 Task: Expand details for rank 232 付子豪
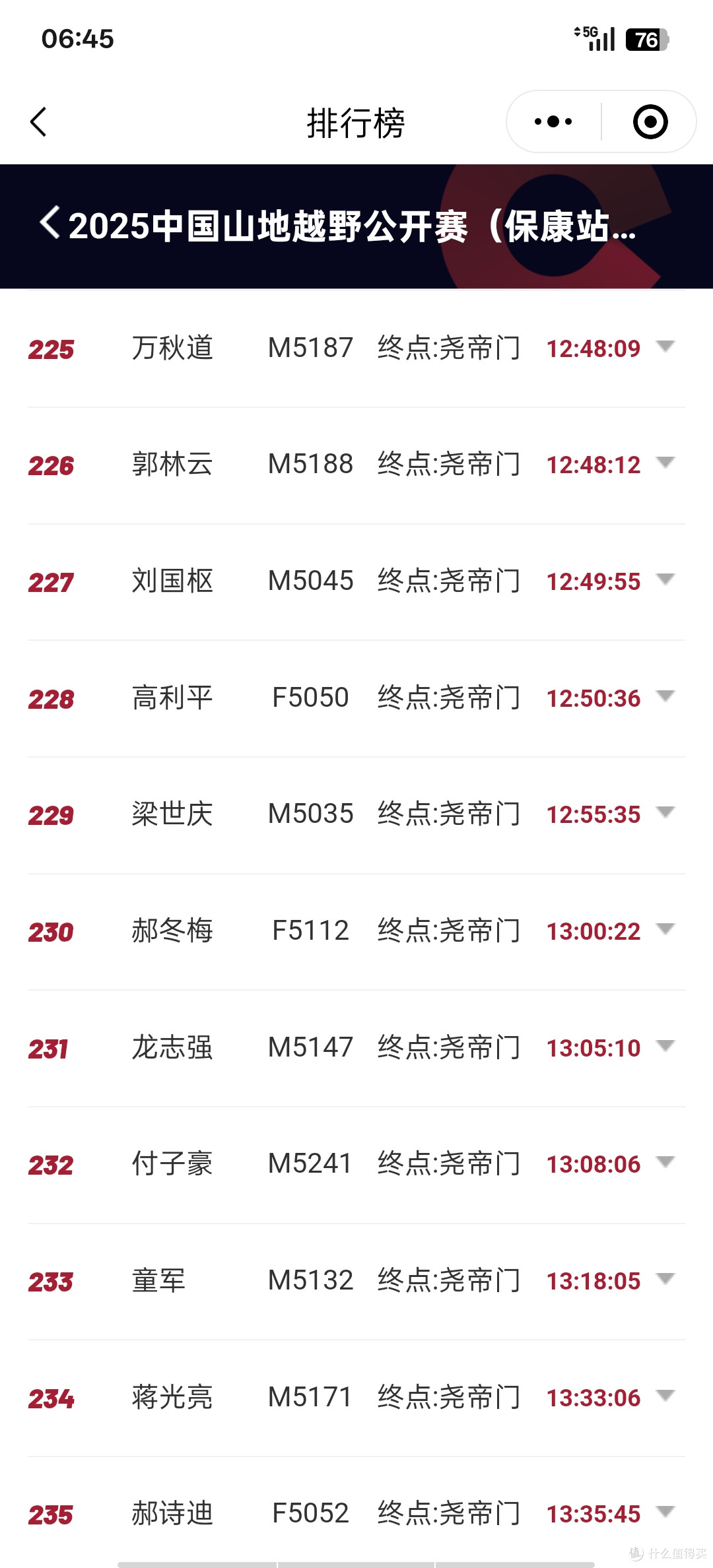point(665,1162)
